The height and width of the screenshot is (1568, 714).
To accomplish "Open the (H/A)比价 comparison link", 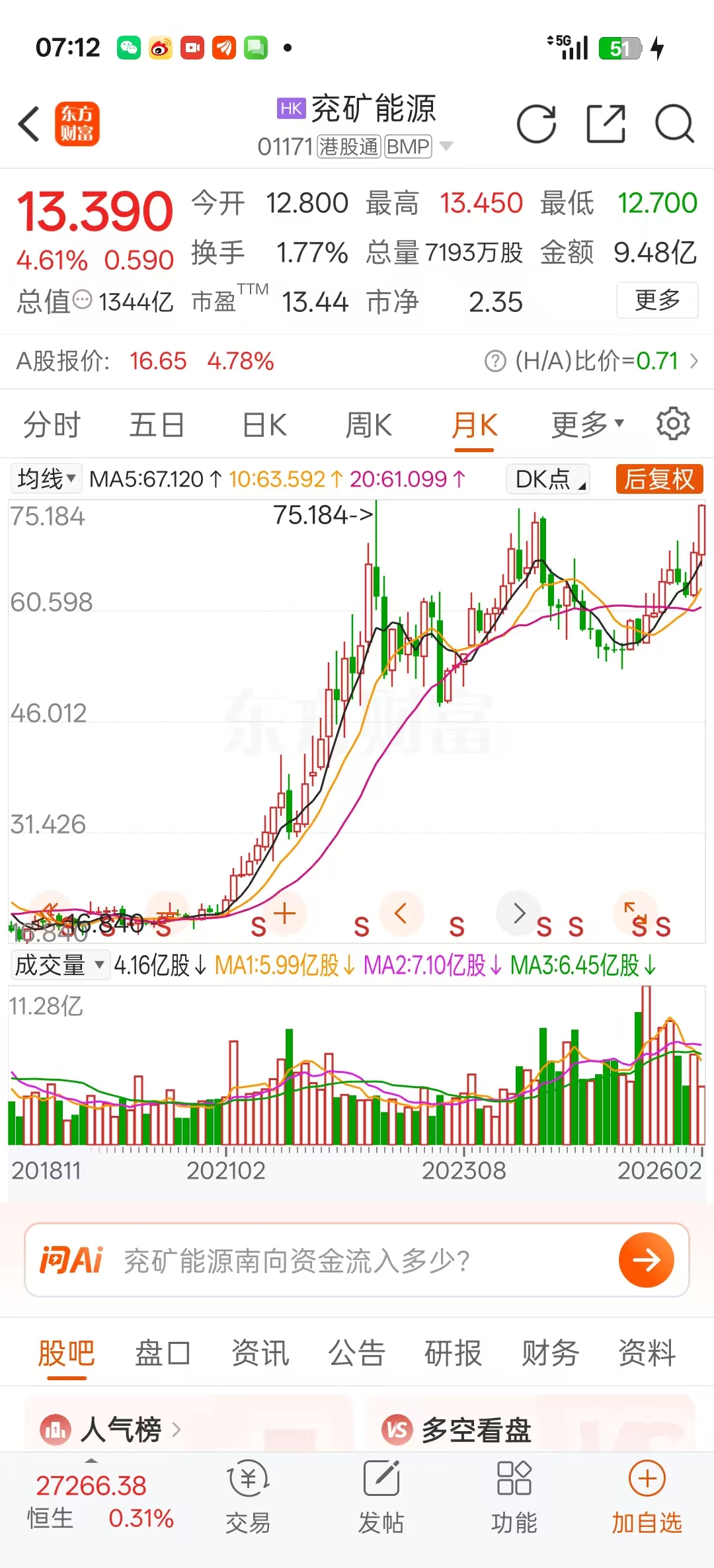I will (x=592, y=361).
